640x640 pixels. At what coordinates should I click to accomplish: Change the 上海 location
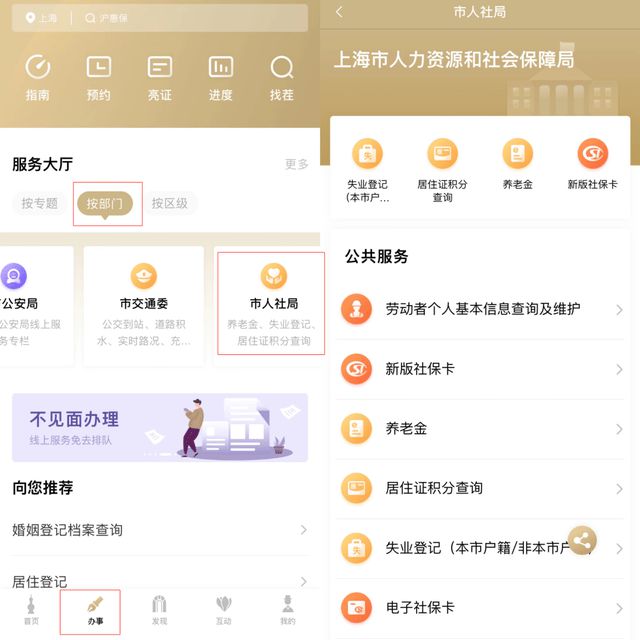[42, 18]
